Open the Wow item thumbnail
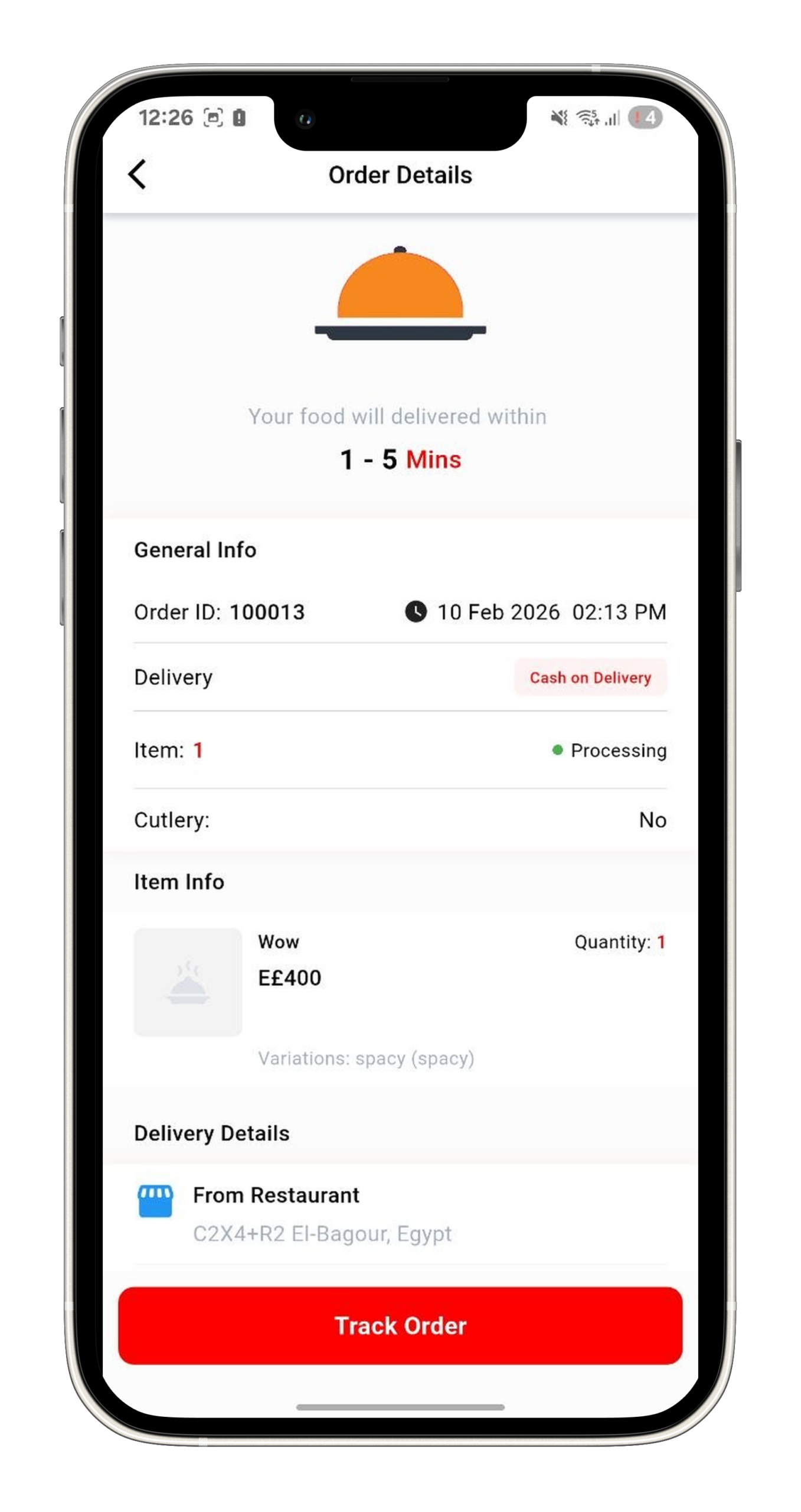801x1512 pixels. click(x=188, y=982)
